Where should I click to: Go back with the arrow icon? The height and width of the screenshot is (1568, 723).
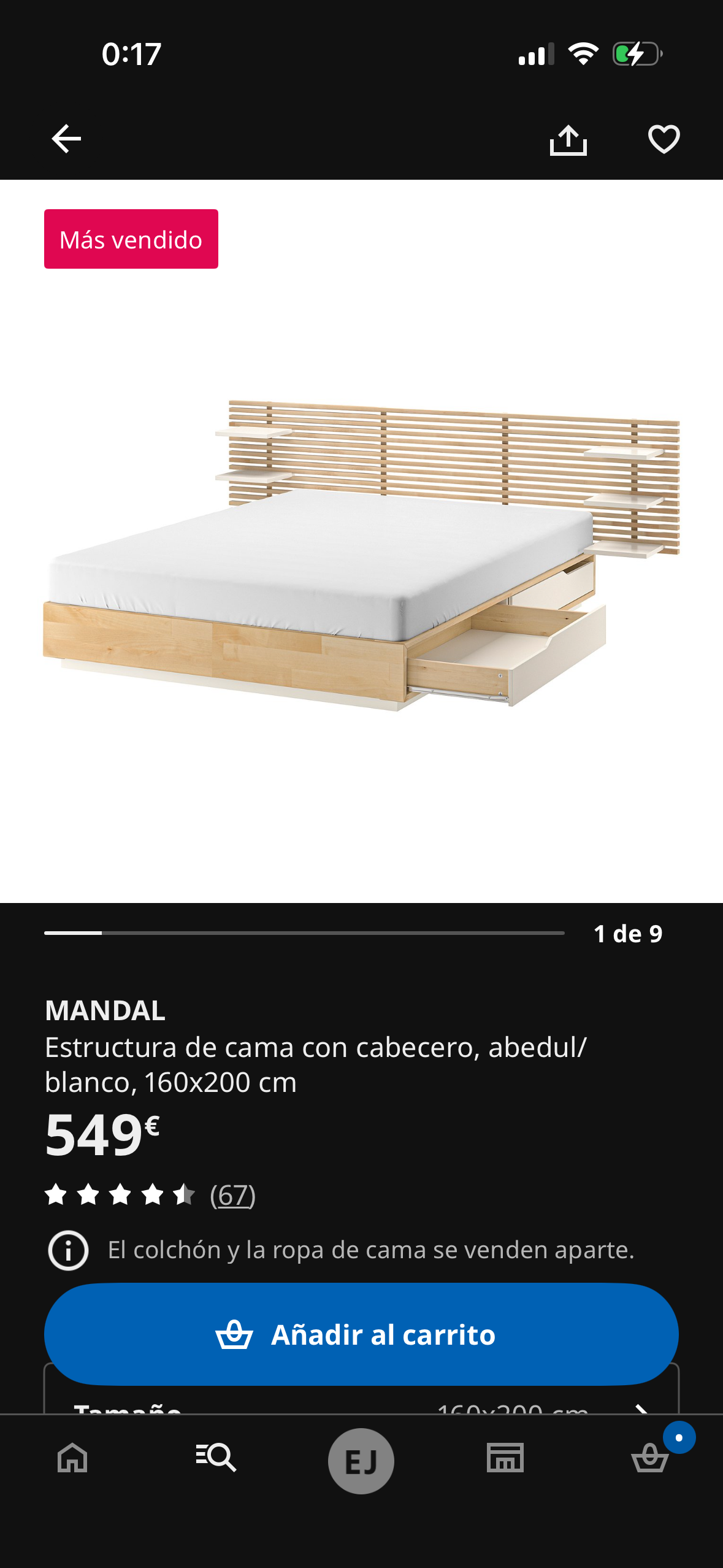pyautogui.click(x=66, y=139)
